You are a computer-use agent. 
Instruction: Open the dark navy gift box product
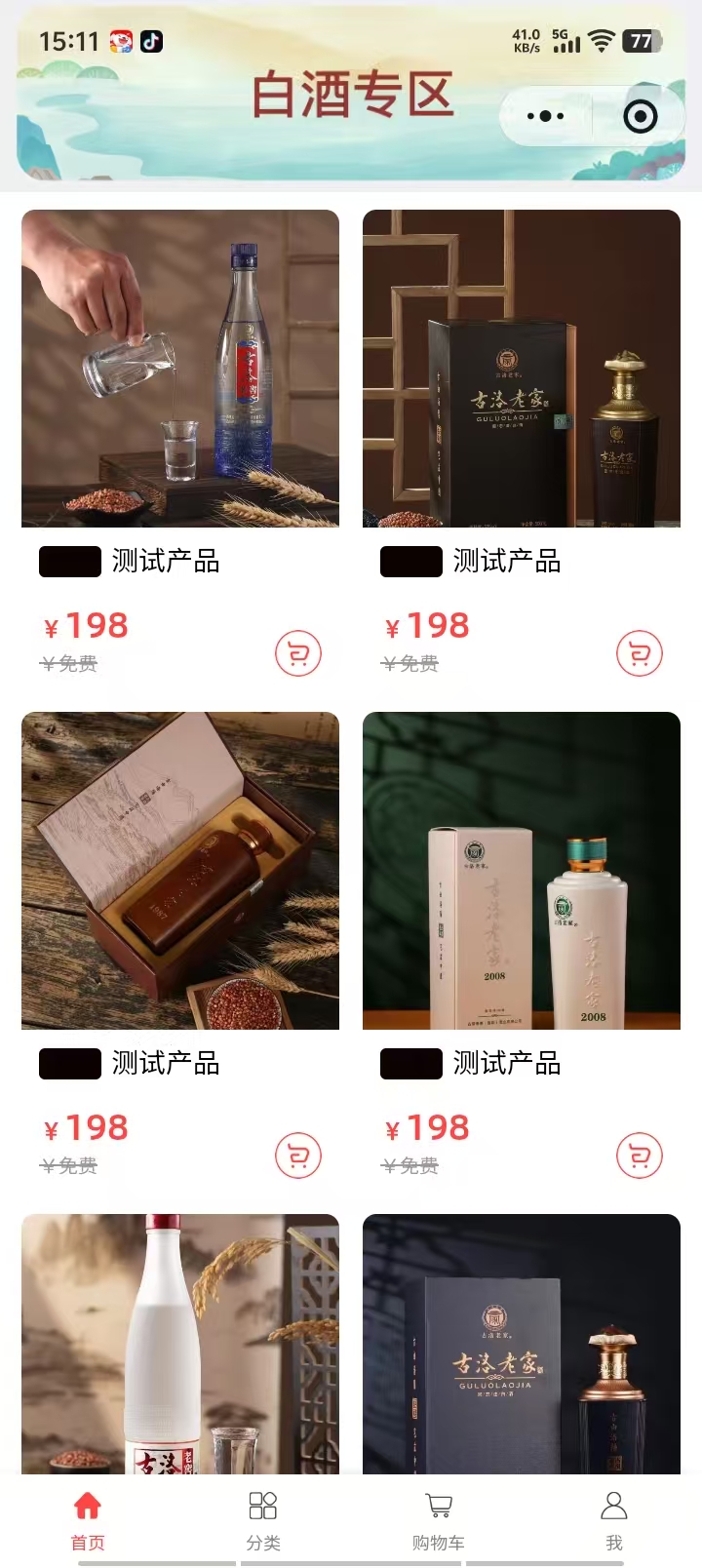click(522, 1344)
